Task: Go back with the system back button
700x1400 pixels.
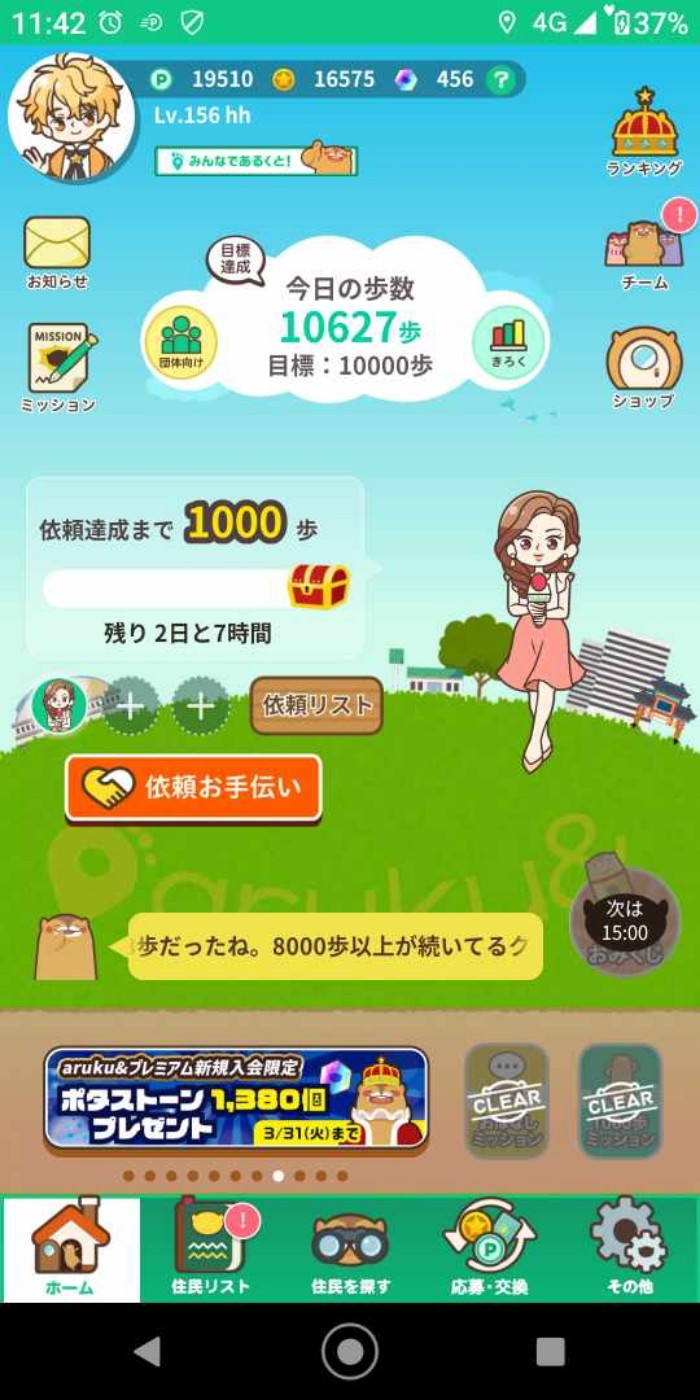Action: coord(148,1351)
